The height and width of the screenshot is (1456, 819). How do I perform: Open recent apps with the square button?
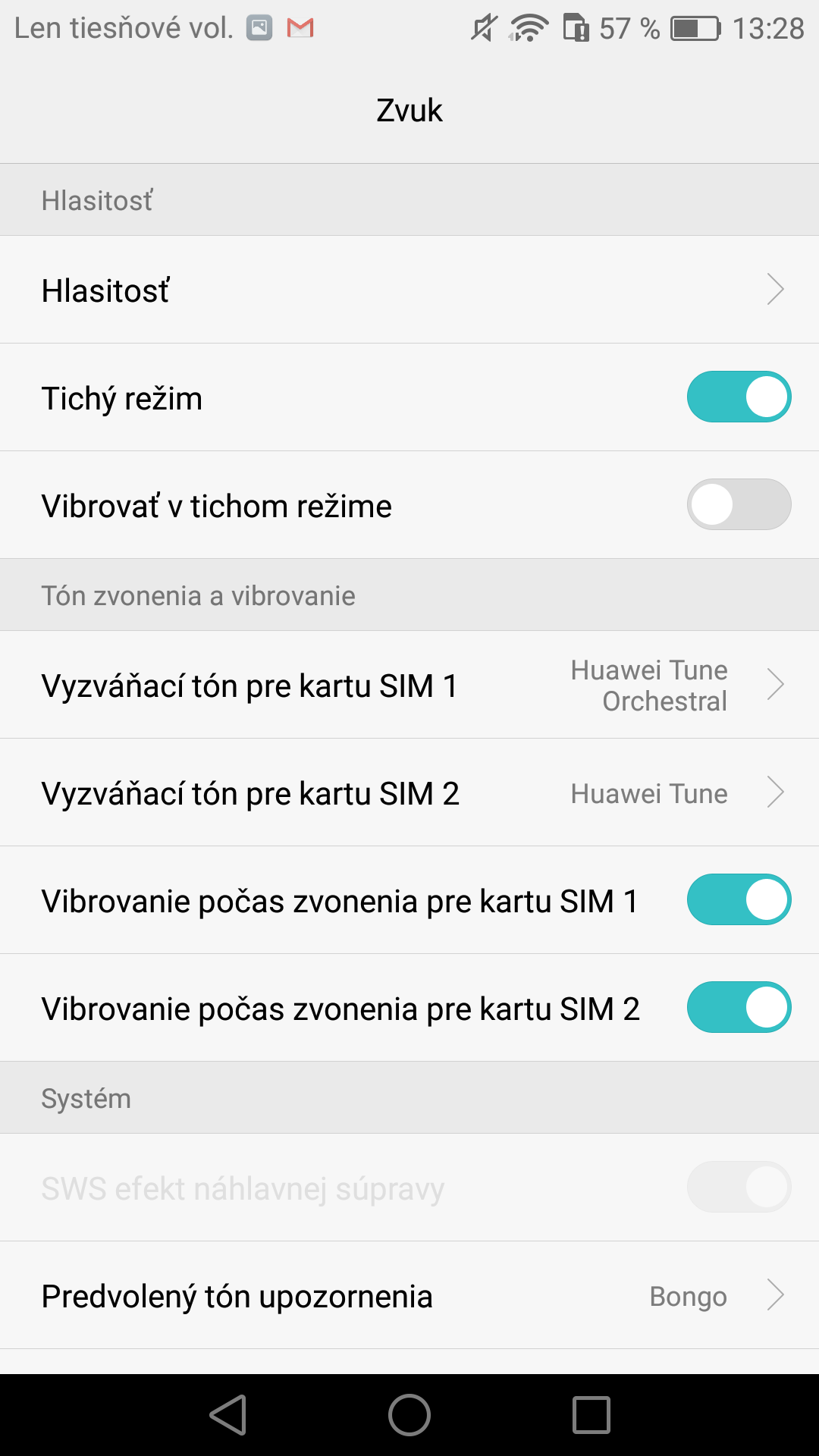click(x=591, y=1415)
